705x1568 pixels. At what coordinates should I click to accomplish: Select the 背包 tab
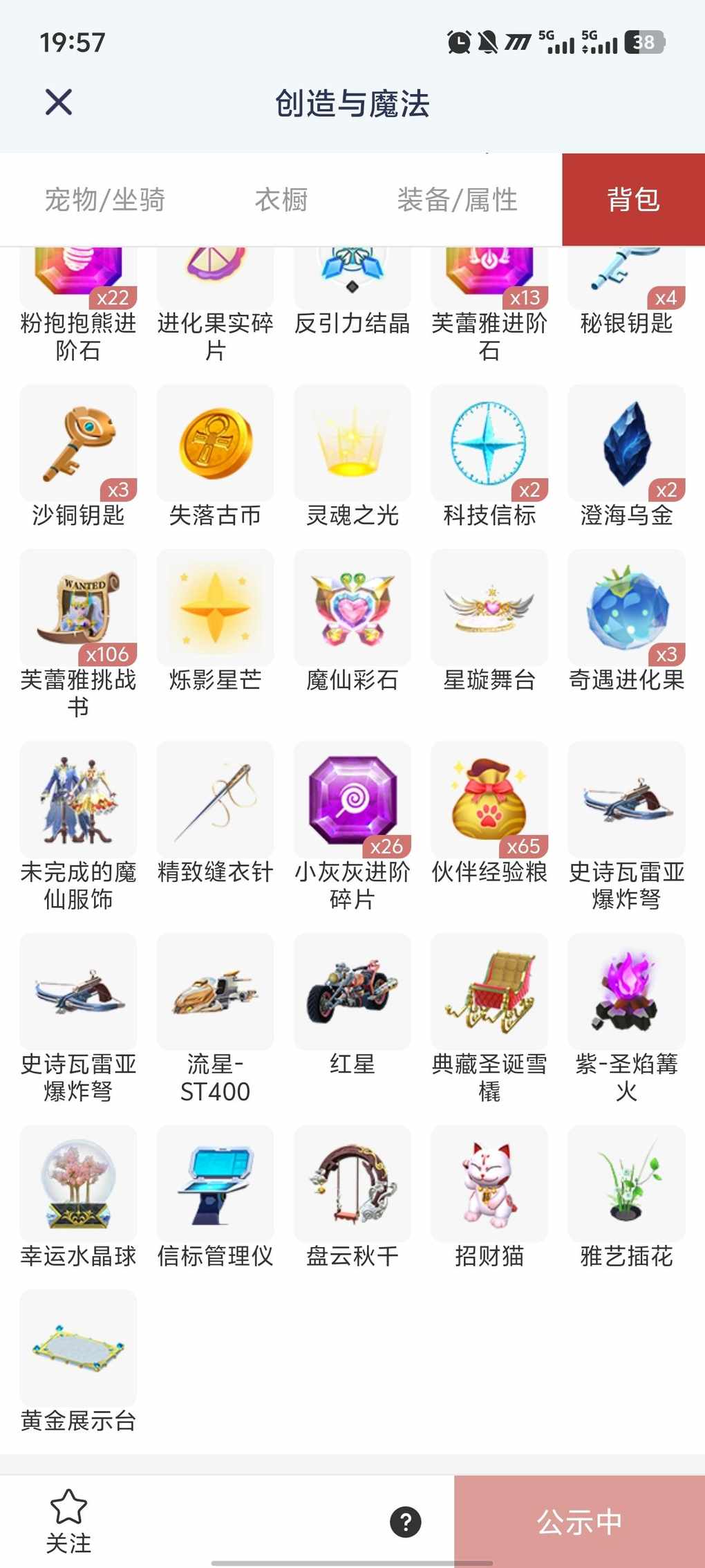tap(633, 200)
